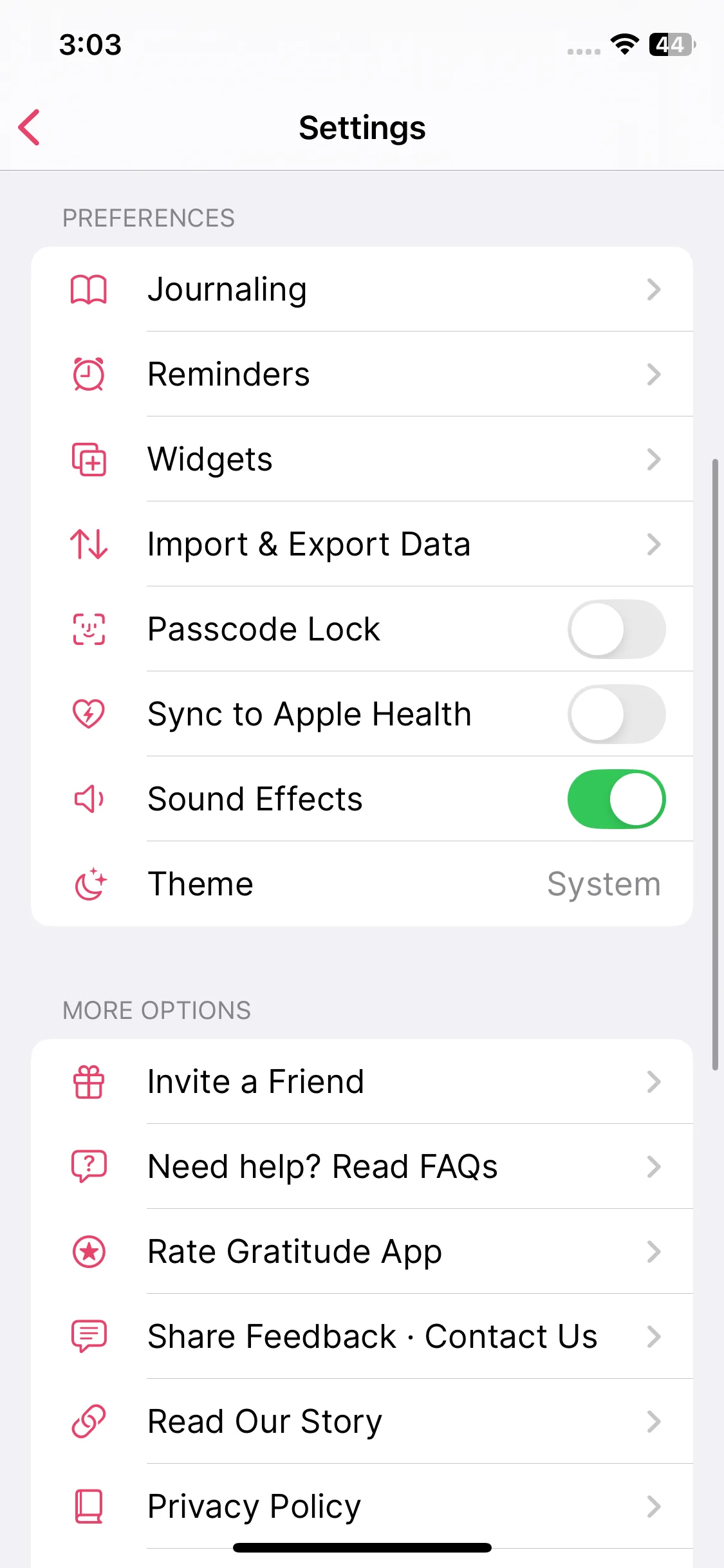724x1568 pixels.
Task: Open the Widgets row
Action: (362, 460)
